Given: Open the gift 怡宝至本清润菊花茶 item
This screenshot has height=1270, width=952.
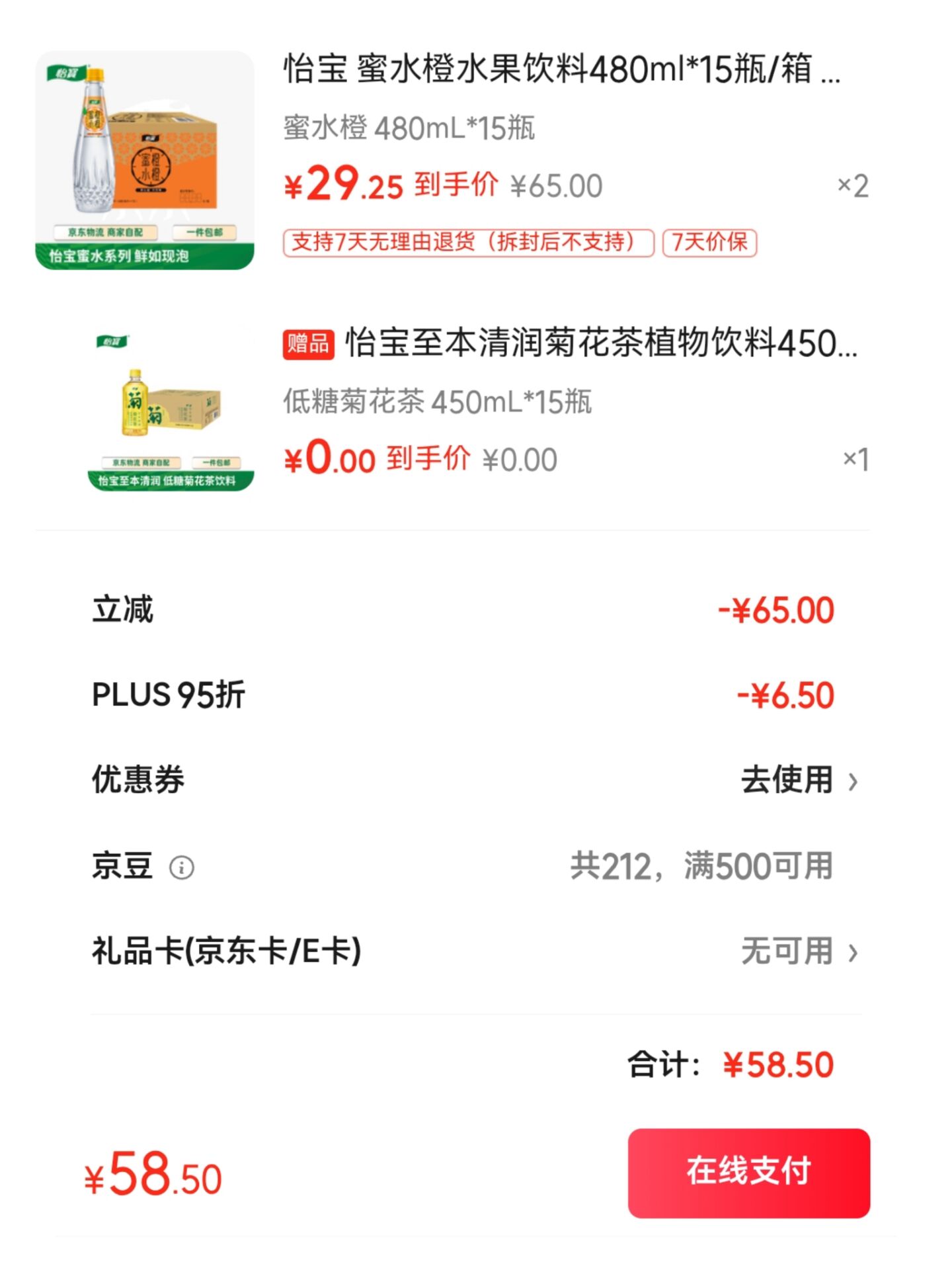Looking at the screenshot, I should pyautogui.click(x=600, y=343).
